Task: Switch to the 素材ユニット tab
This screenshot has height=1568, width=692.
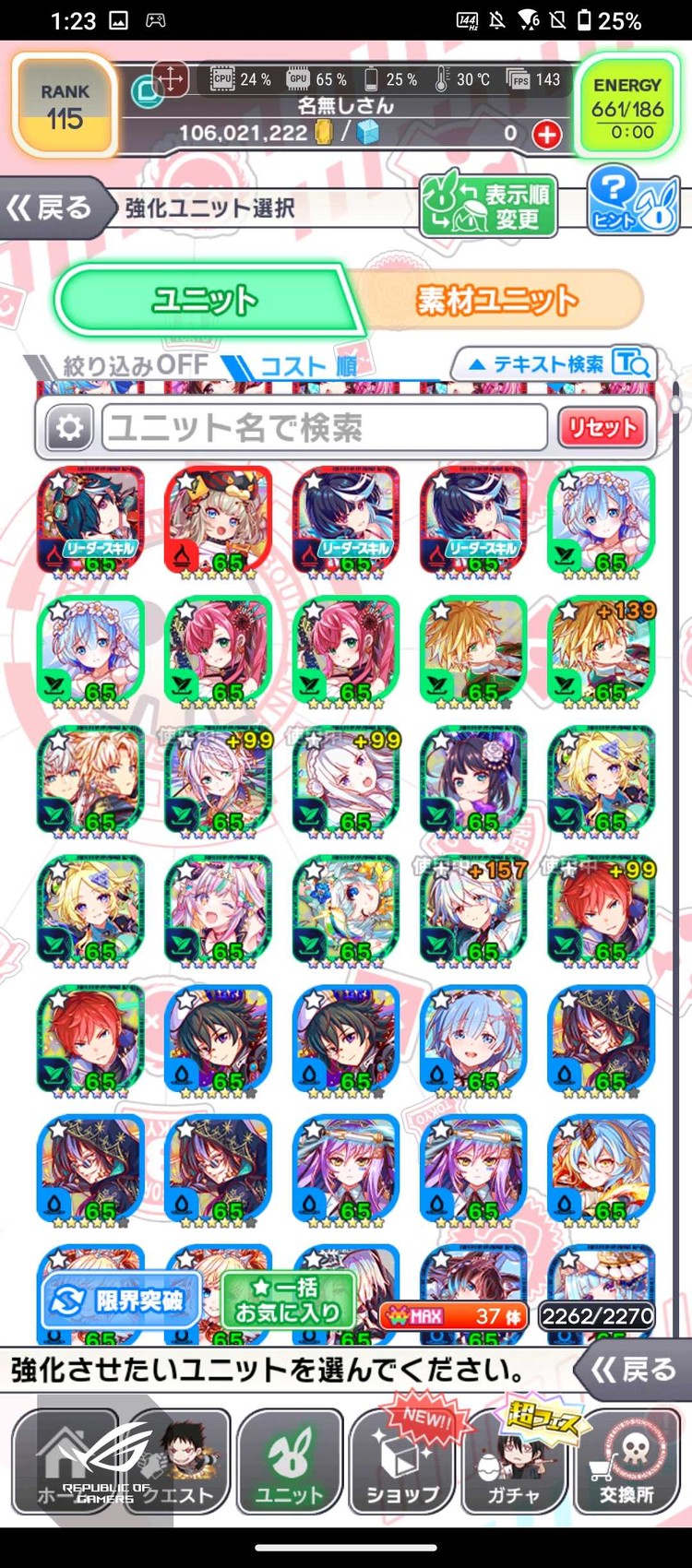Action: [496, 301]
